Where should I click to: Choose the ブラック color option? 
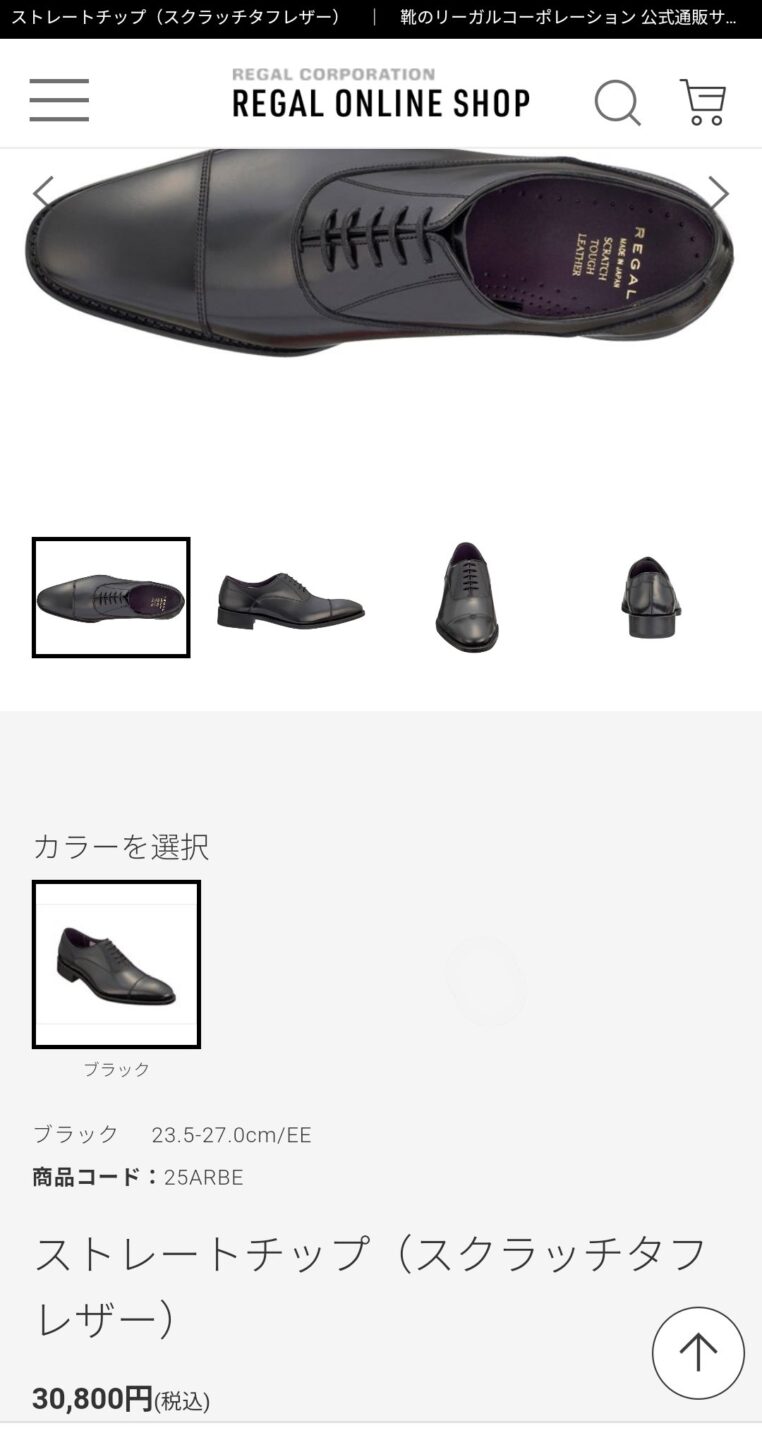117,964
